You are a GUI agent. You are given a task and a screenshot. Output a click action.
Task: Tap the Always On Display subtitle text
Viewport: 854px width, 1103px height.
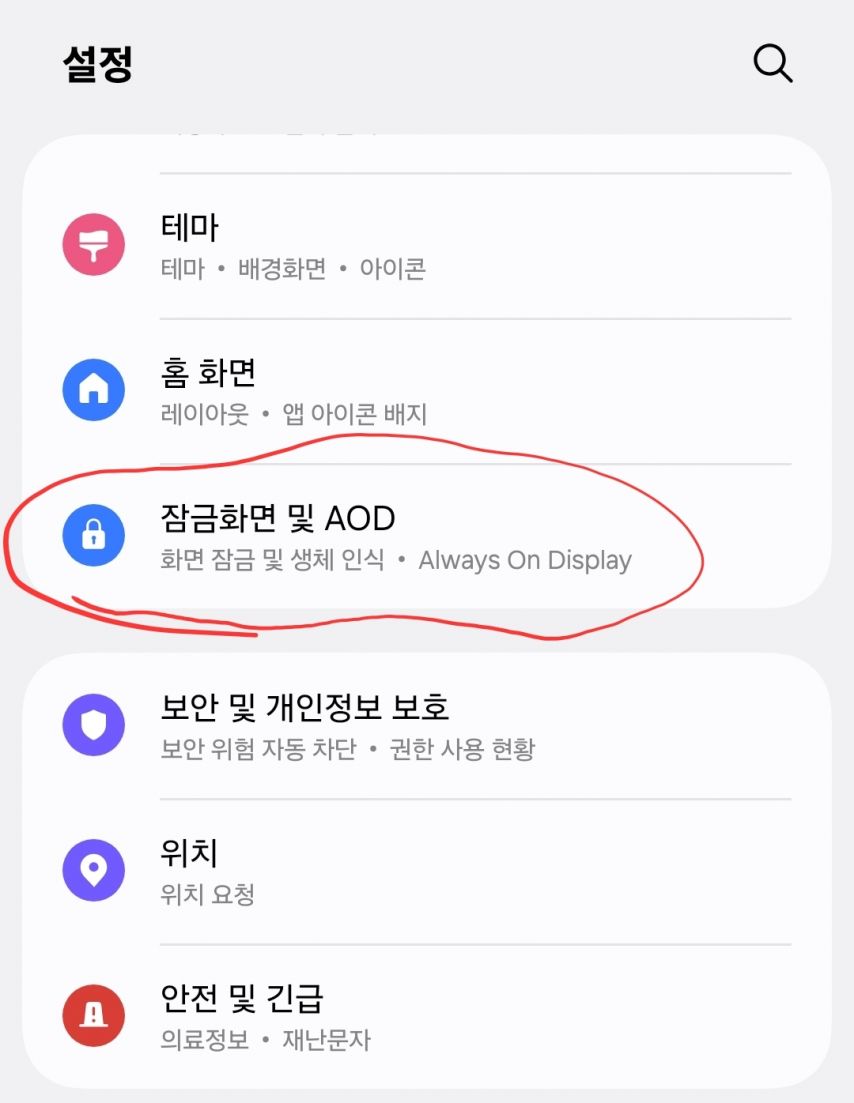coord(523,561)
